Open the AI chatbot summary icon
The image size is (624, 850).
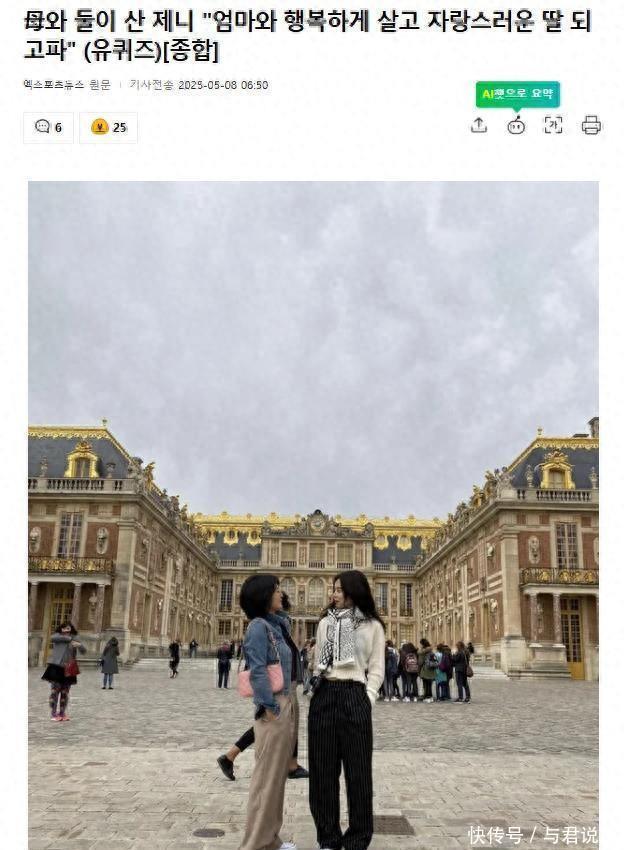(x=516, y=125)
